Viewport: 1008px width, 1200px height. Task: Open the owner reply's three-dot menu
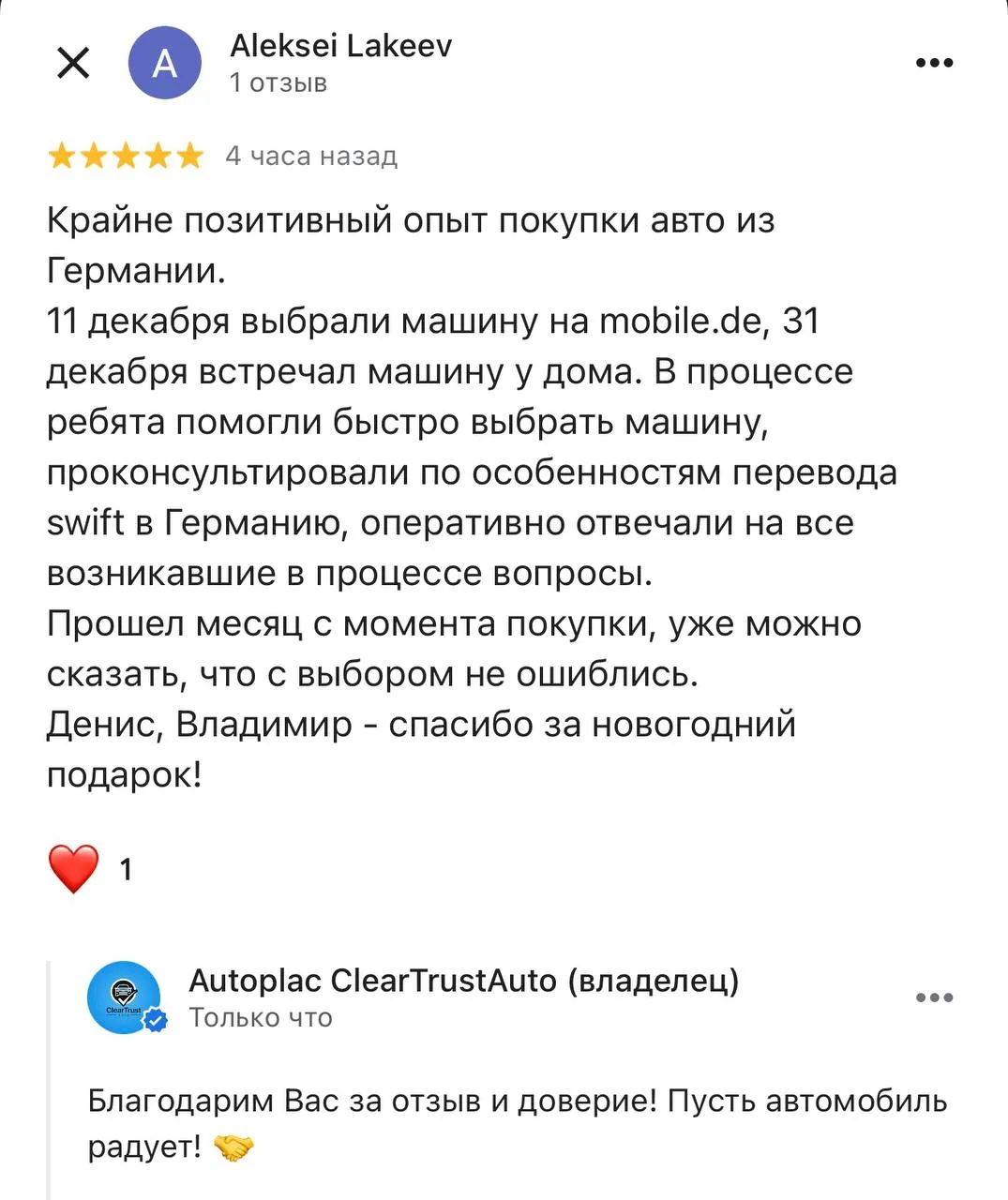click(934, 997)
